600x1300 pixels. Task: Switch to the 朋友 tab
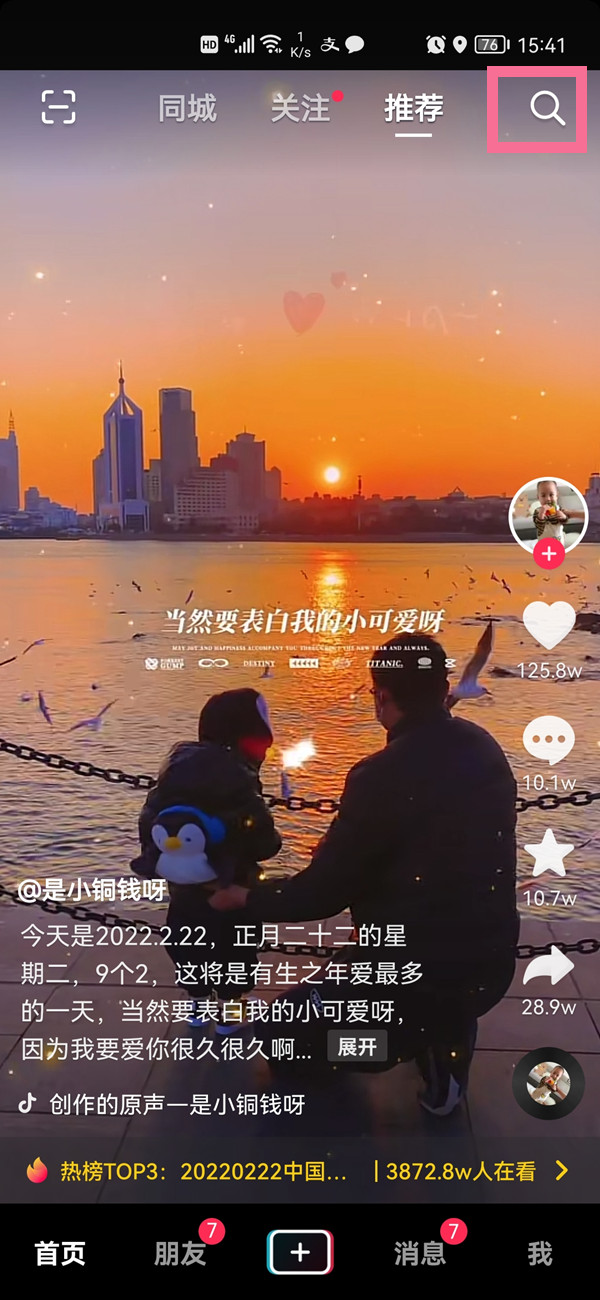coord(180,1253)
